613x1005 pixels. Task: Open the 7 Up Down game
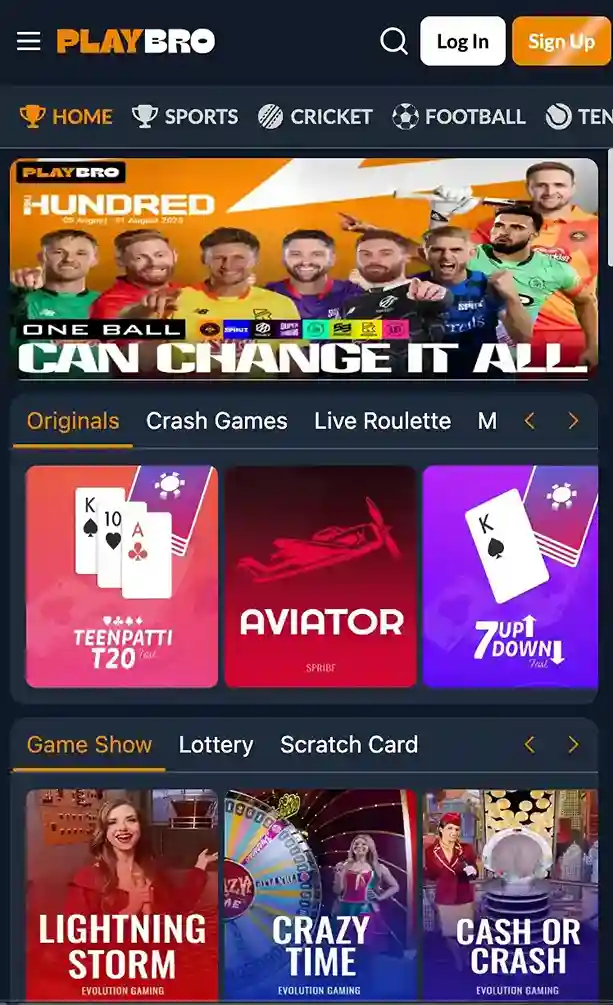click(x=510, y=576)
